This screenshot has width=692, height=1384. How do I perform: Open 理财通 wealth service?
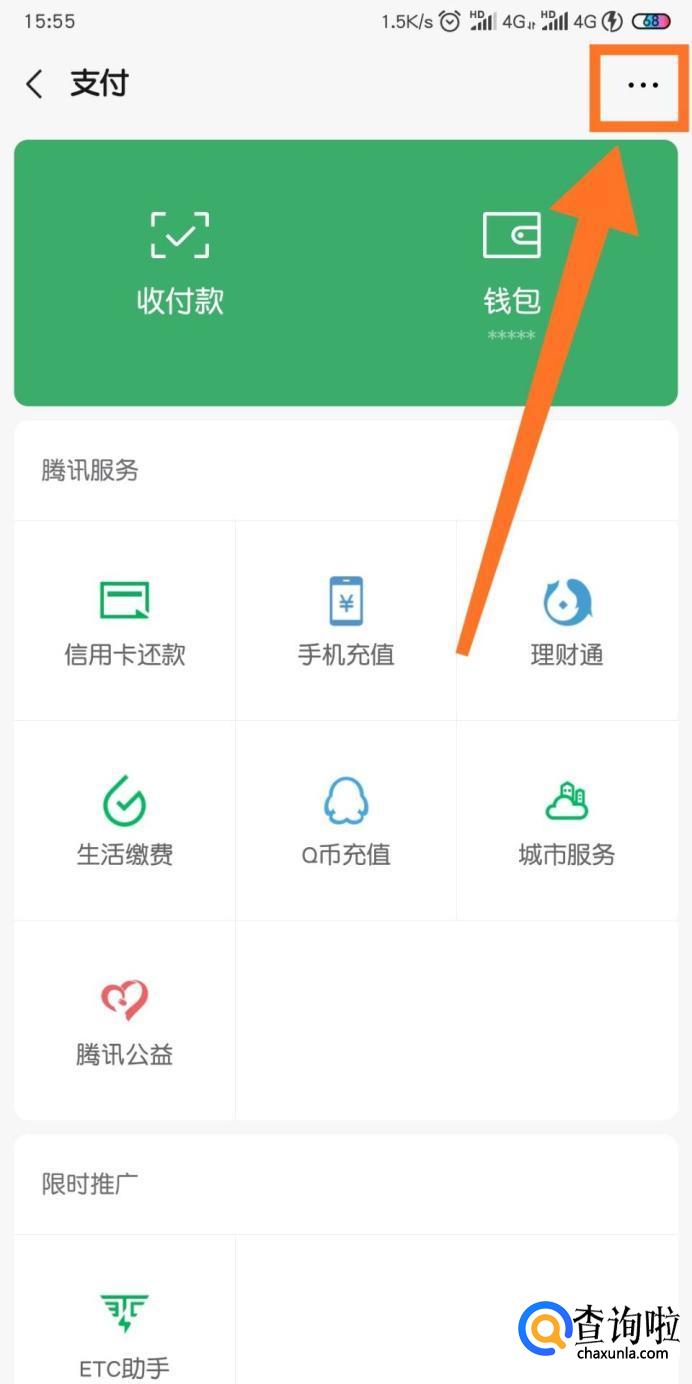567,621
